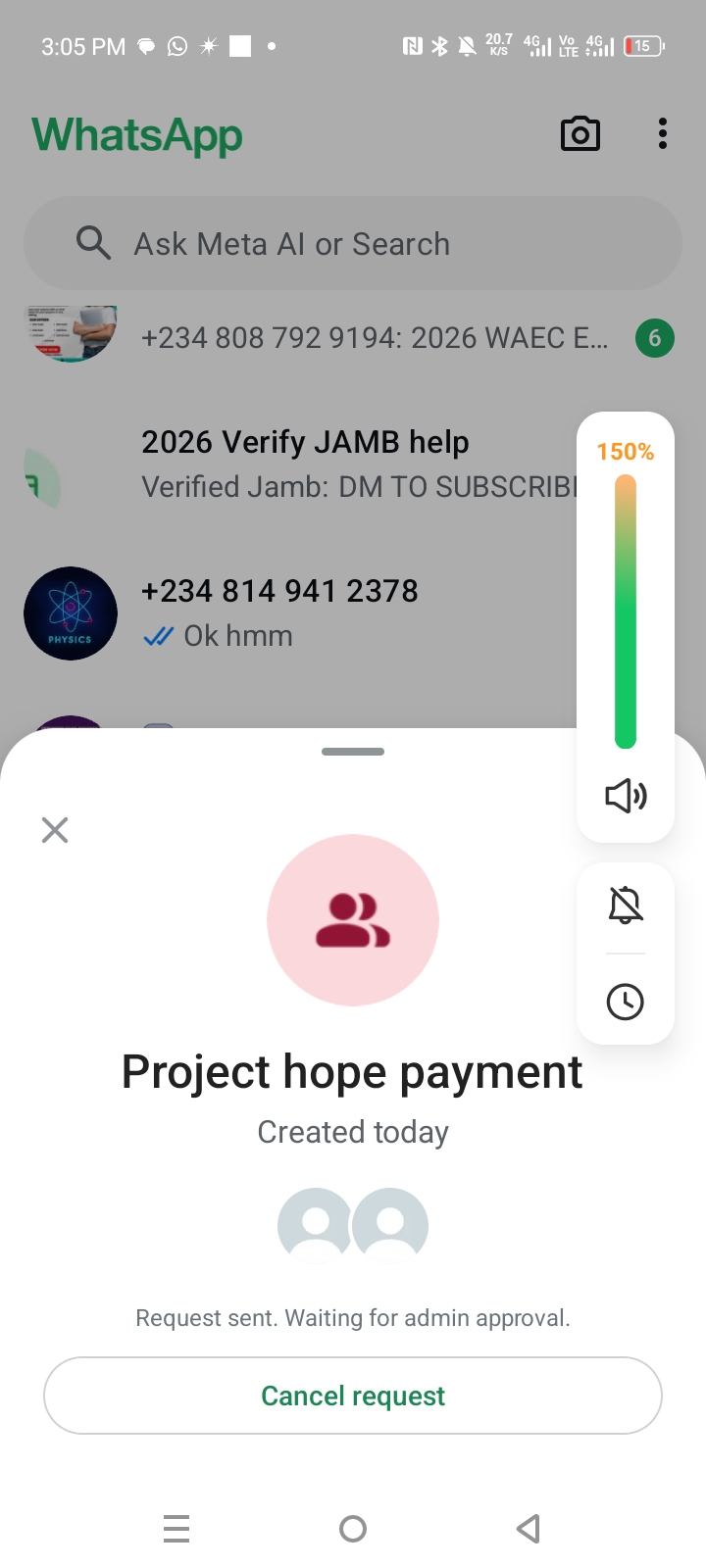The image size is (706, 1568).
Task: Open recent apps from the navigation bar
Action: (x=176, y=1528)
